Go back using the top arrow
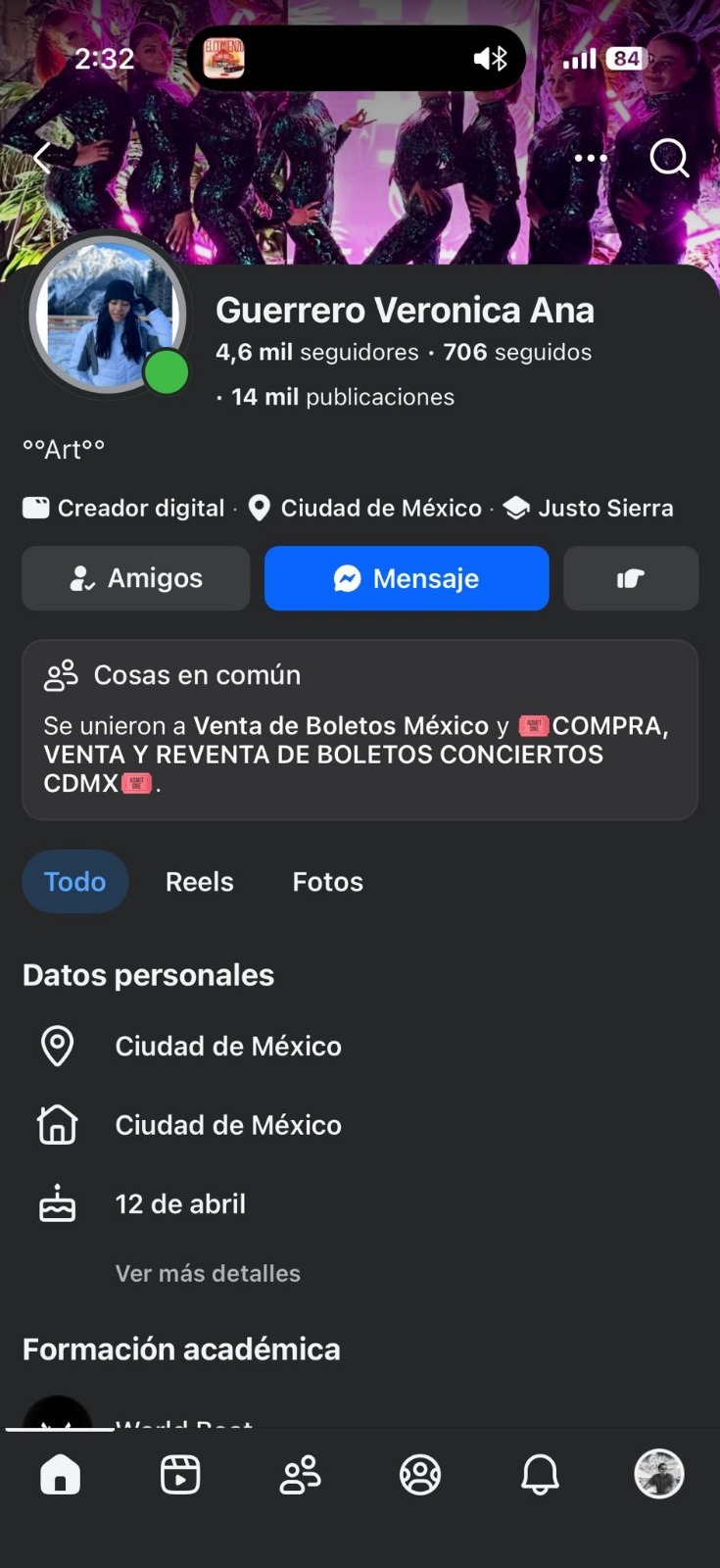This screenshot has width=720, height=1568. click(x=42, y=158)
